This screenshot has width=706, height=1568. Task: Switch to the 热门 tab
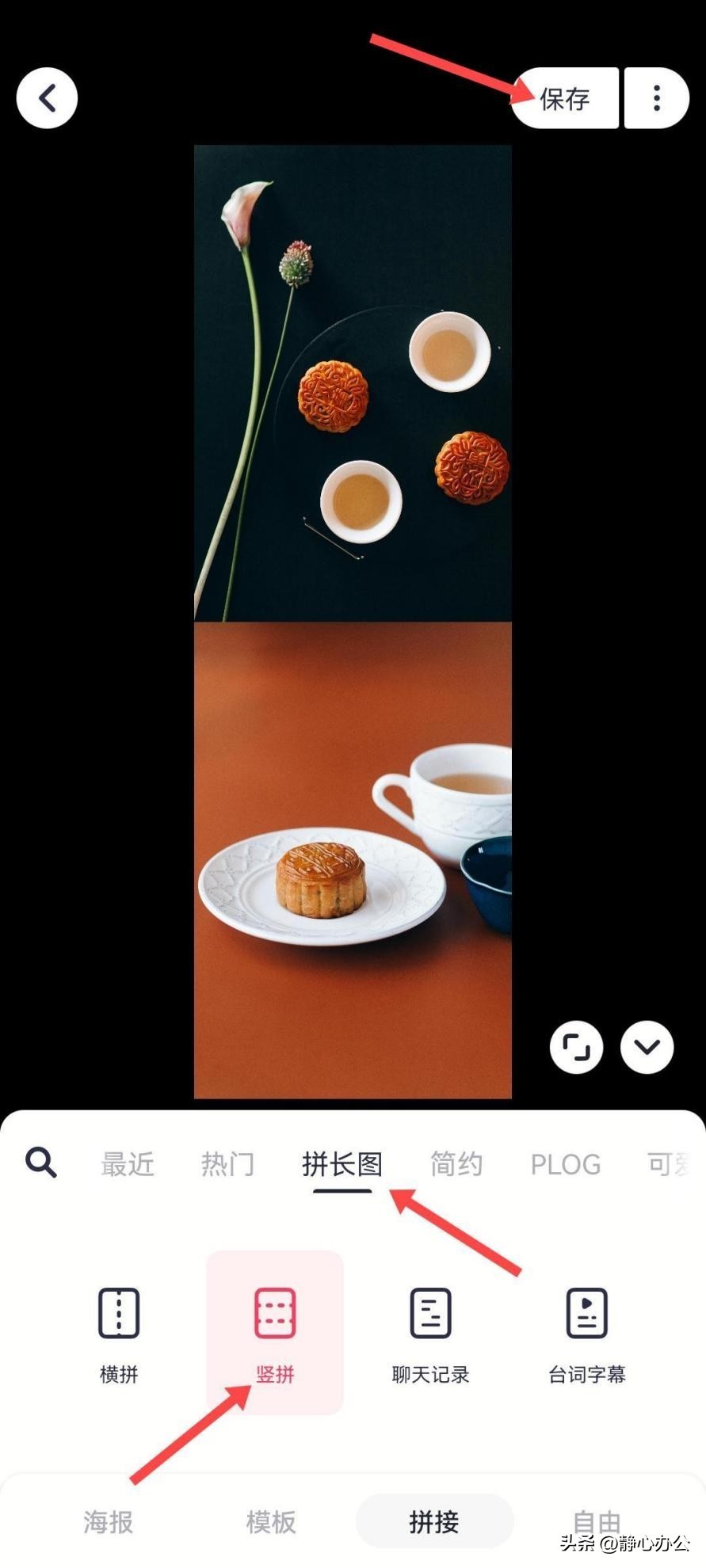227,1164
